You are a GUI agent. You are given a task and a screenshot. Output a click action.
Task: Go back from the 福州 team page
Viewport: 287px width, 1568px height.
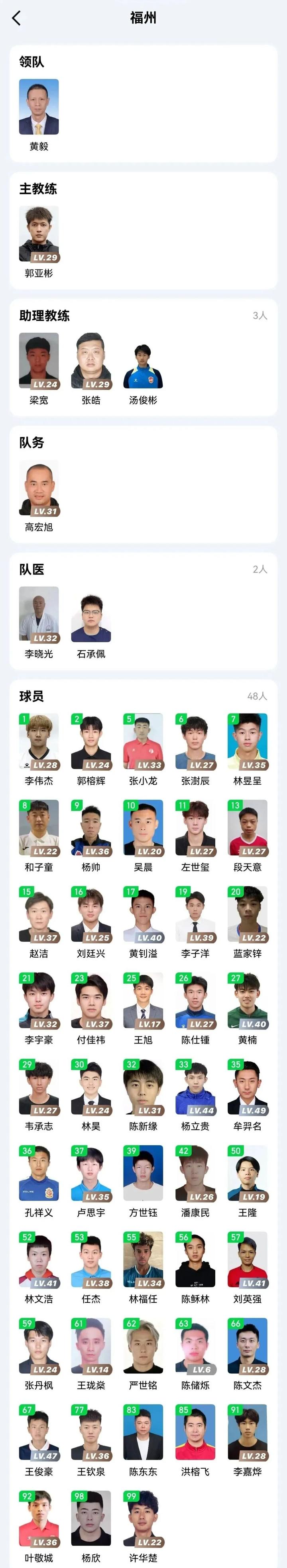(16, 18)
